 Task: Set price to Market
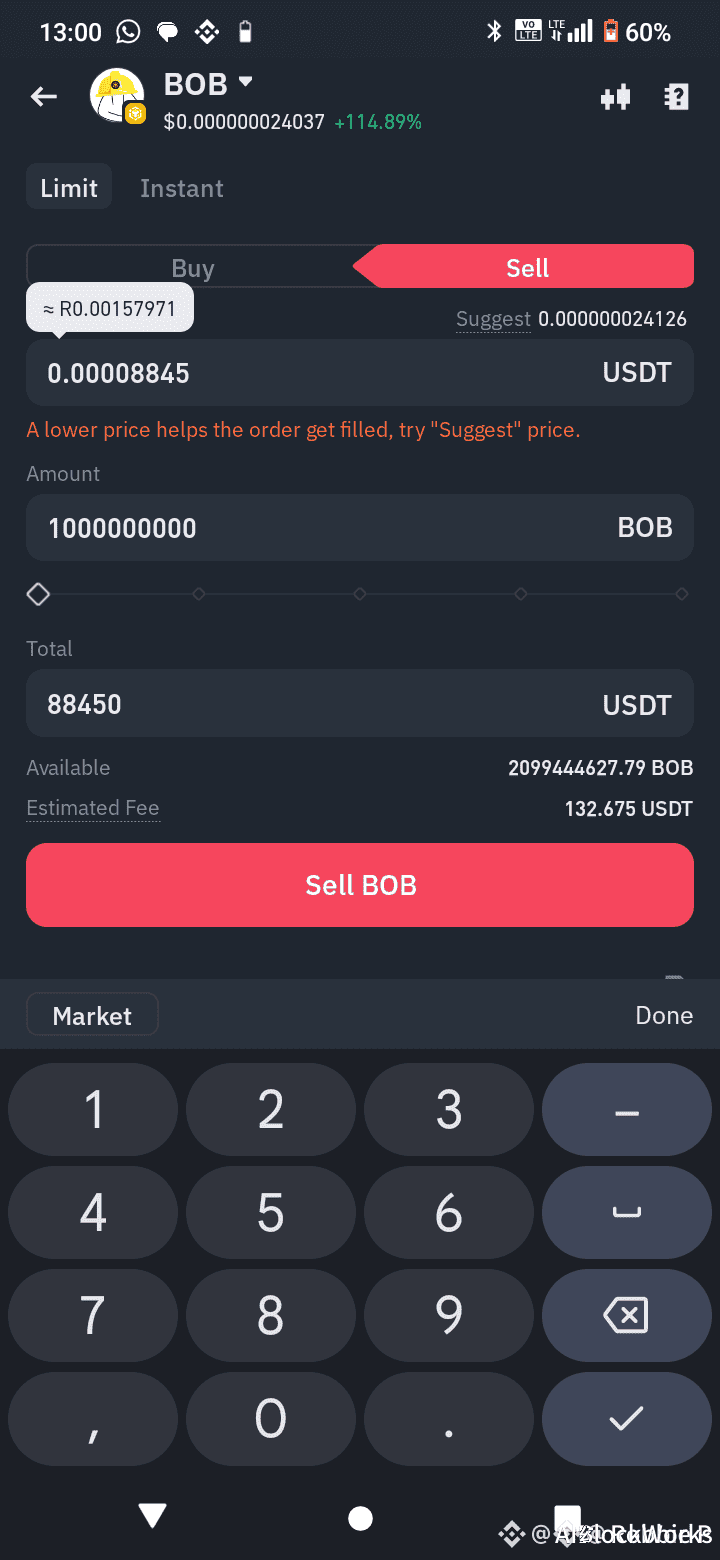coord(92,1016)
